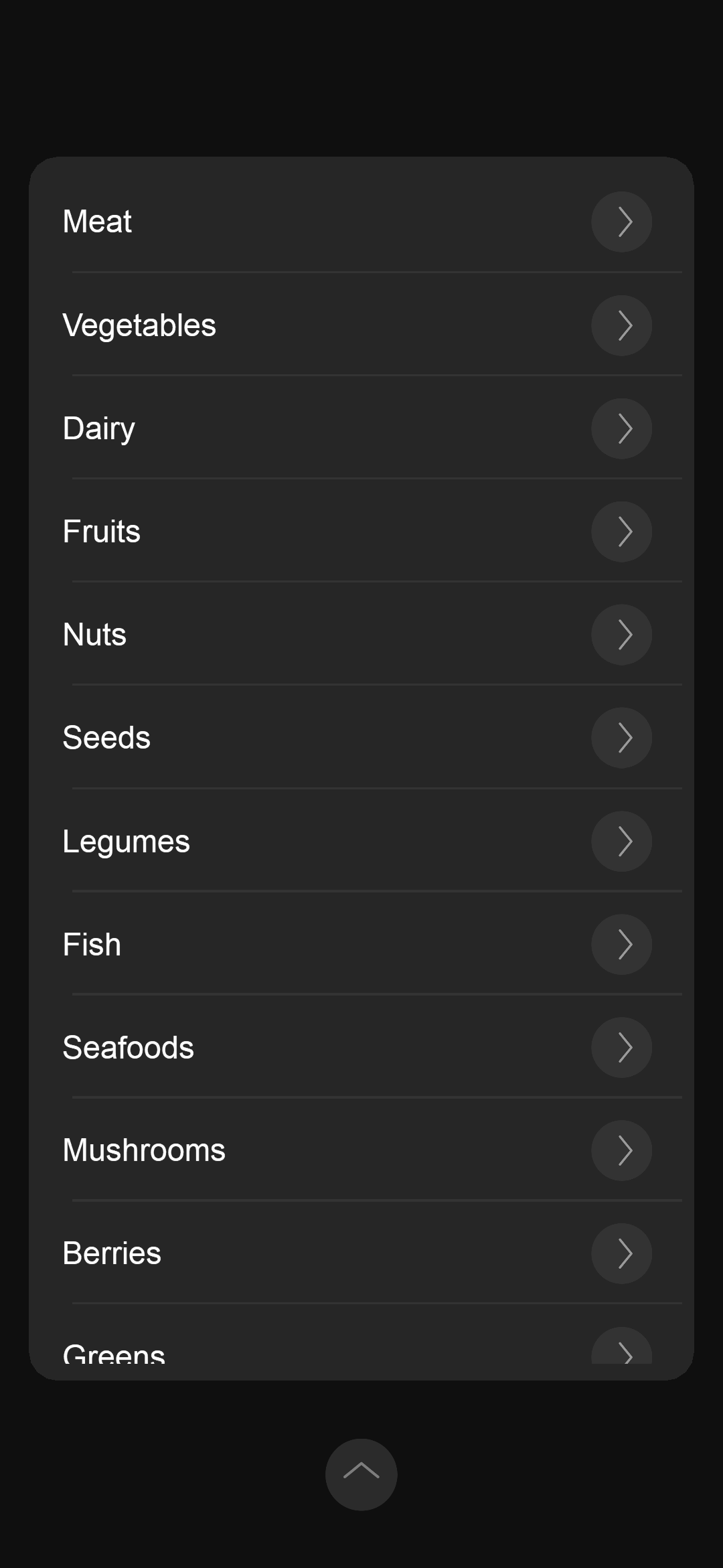Select the Dairy row

361,428
